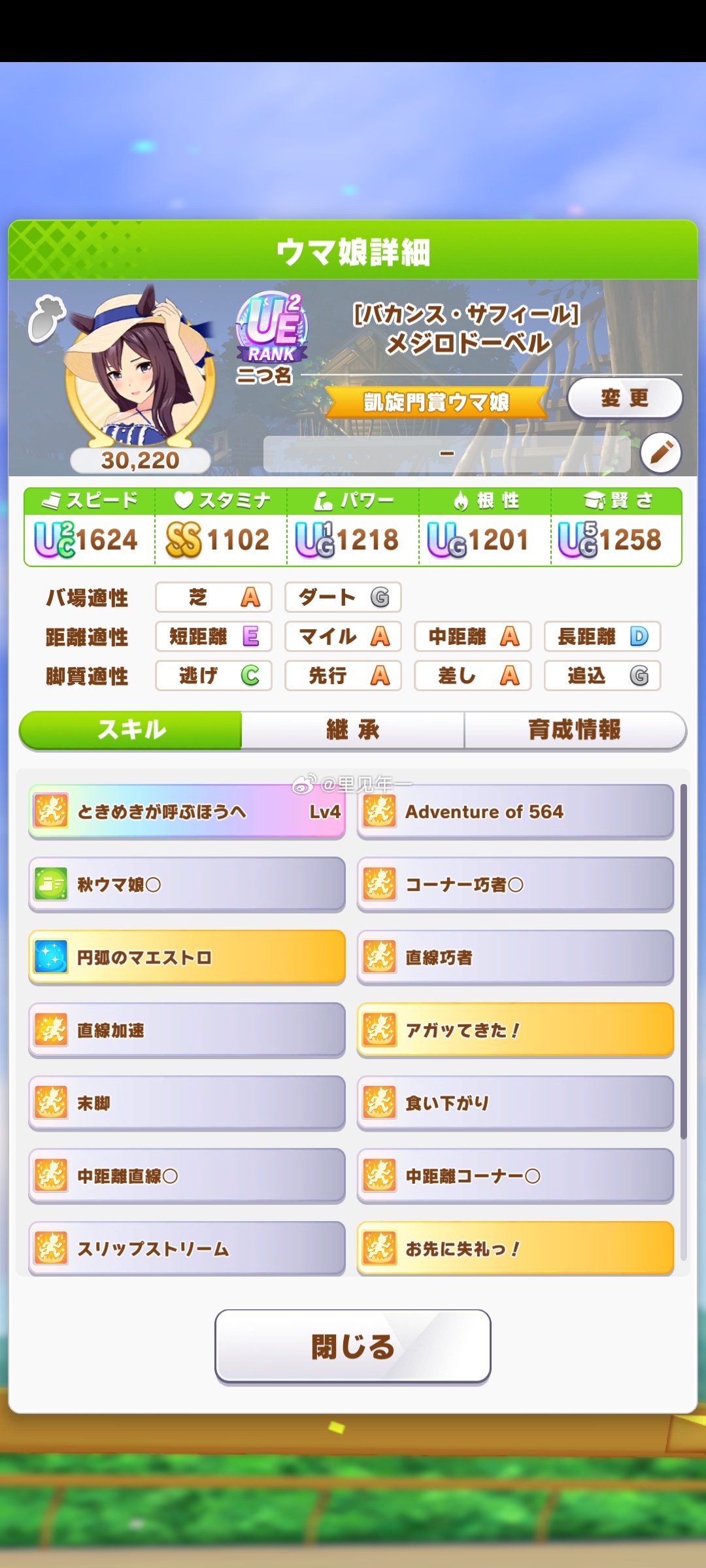Open the 直線加速 skill details
This screenshot has height=1568, width=706.
pyautogui.click(x=187, y=1030)
